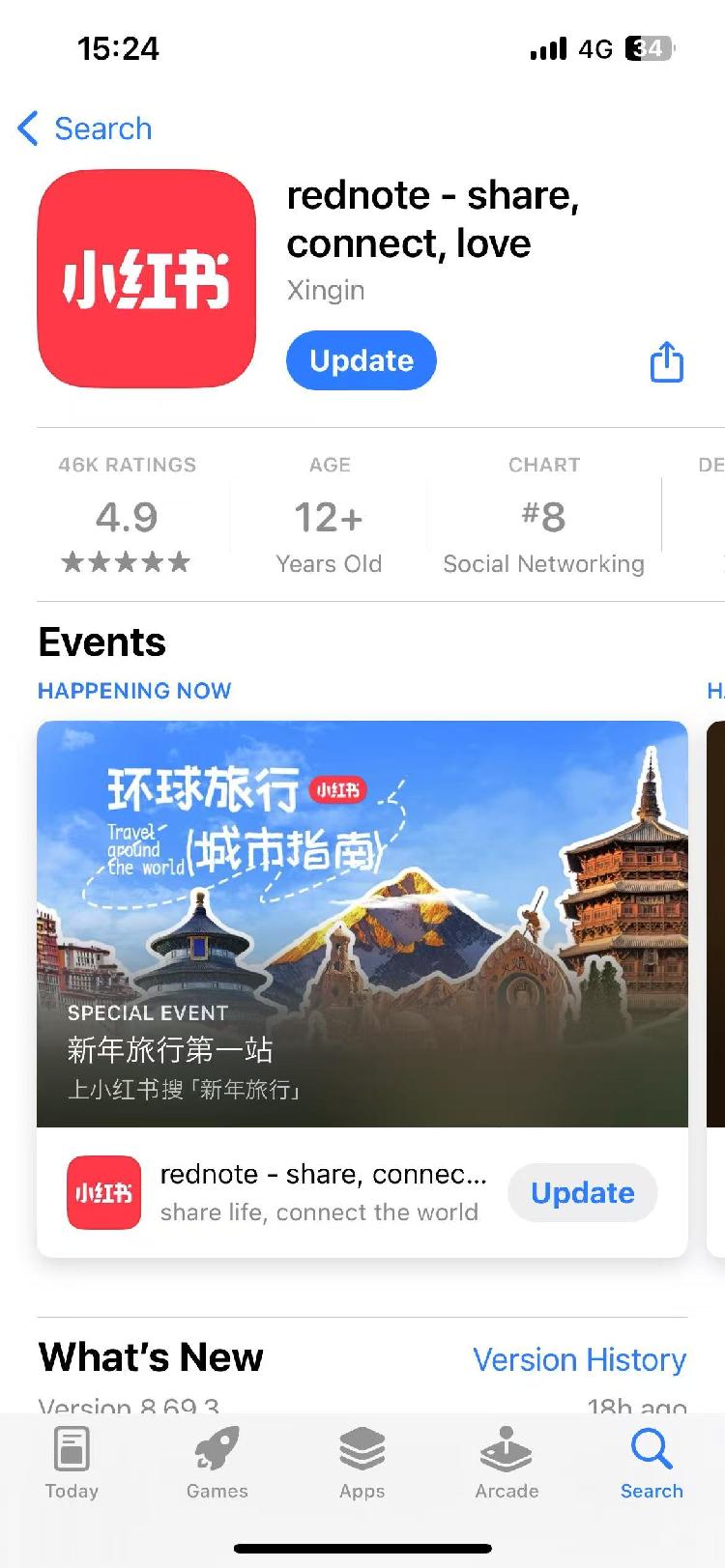
Task: Select the Search tab in bottom bar
Action: [652, 1464]
